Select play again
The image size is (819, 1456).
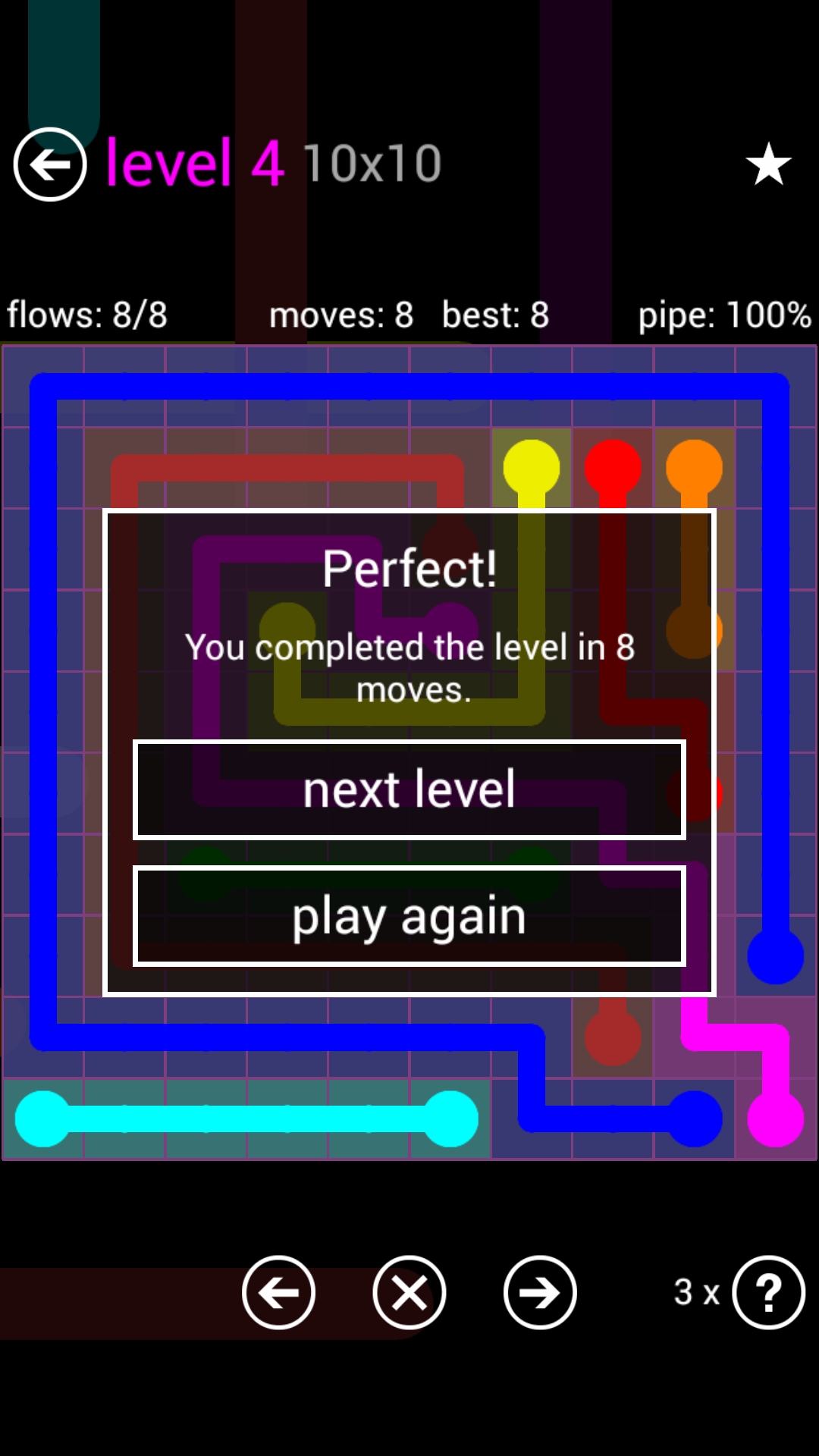click(409, 916)
